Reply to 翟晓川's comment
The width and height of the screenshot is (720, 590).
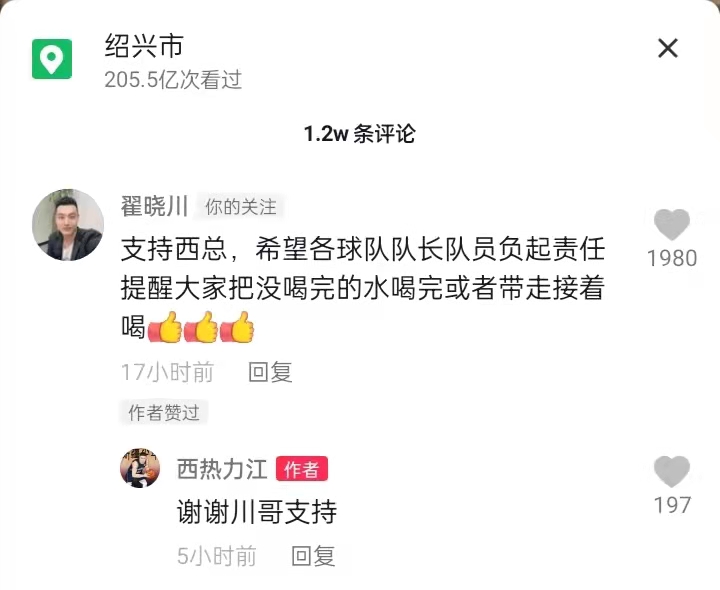pos(270,373)
